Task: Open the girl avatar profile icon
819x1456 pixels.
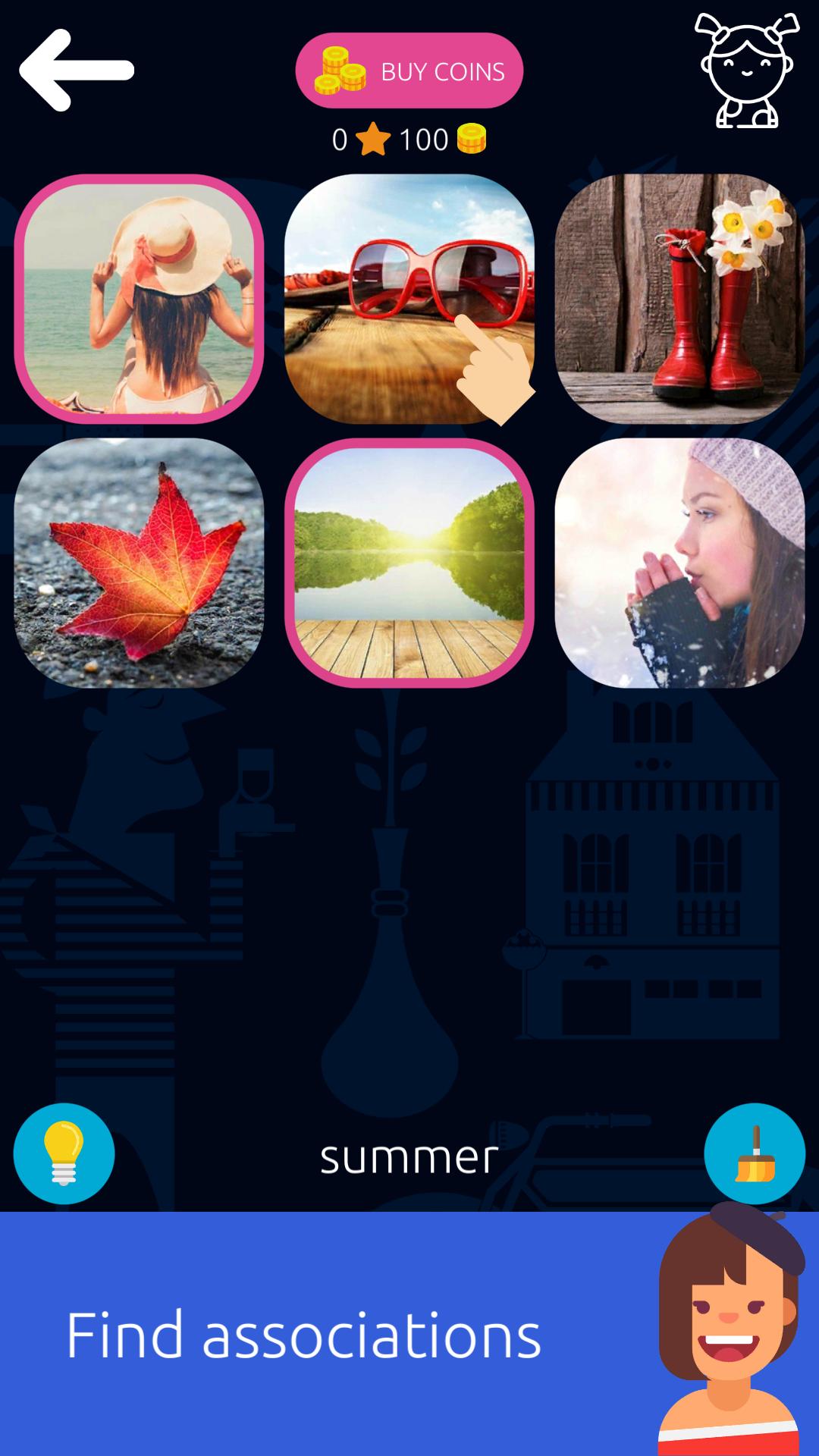Action: point(747,71)
